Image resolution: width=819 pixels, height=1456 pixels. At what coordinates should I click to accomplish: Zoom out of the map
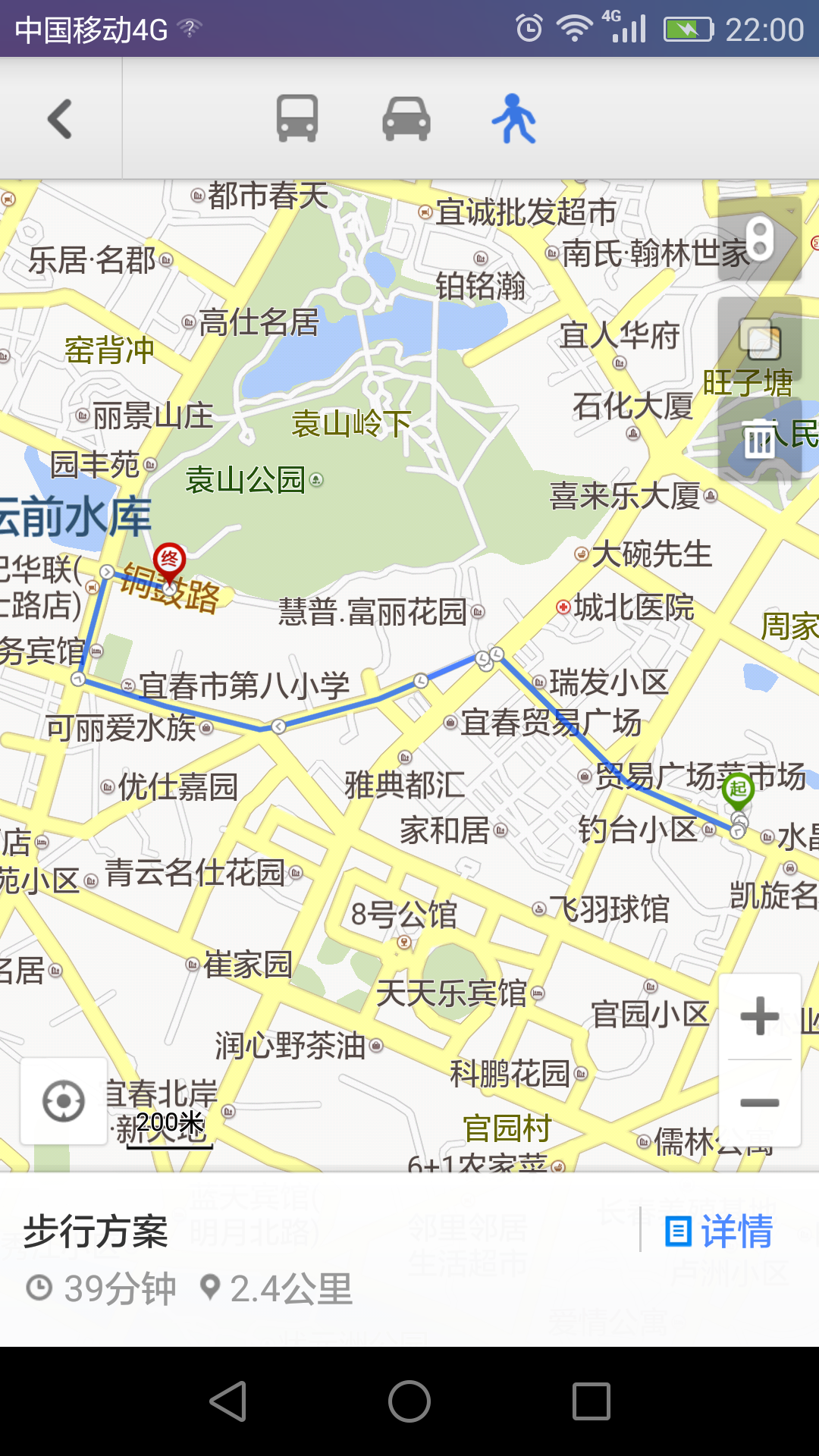pyautogui.click(x=760, y=1103)
